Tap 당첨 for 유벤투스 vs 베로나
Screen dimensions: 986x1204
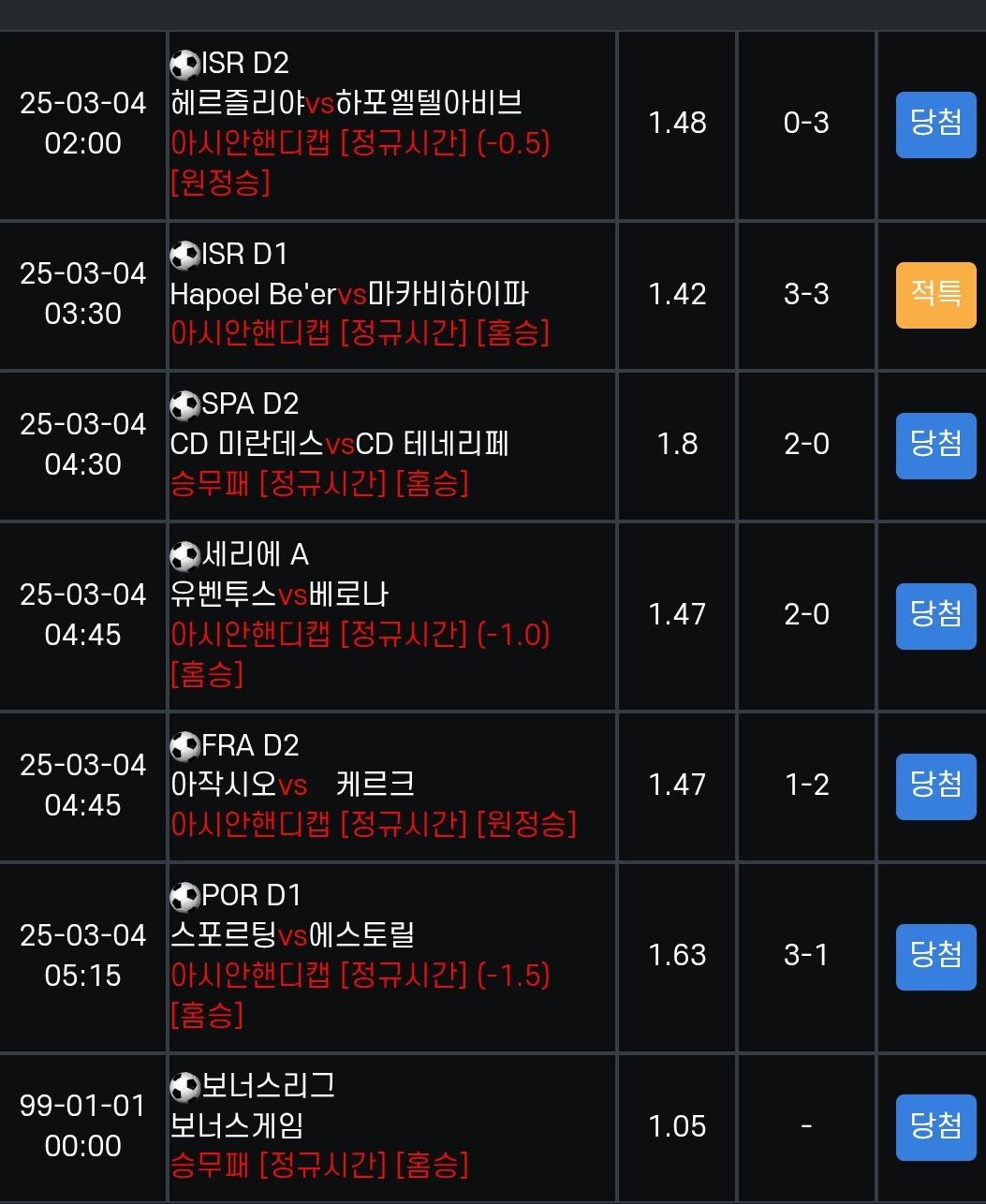935,615
